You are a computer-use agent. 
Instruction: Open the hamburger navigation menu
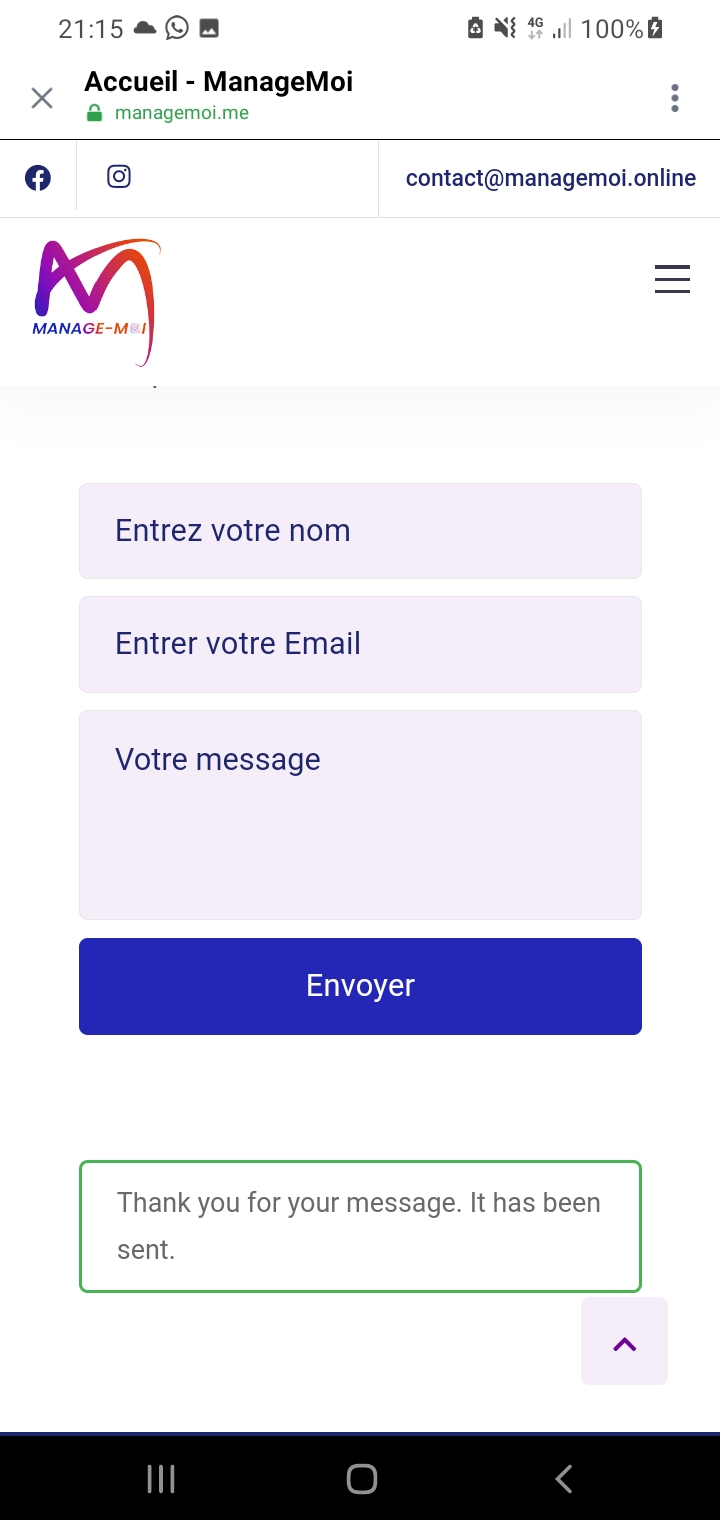click(672, 279)
